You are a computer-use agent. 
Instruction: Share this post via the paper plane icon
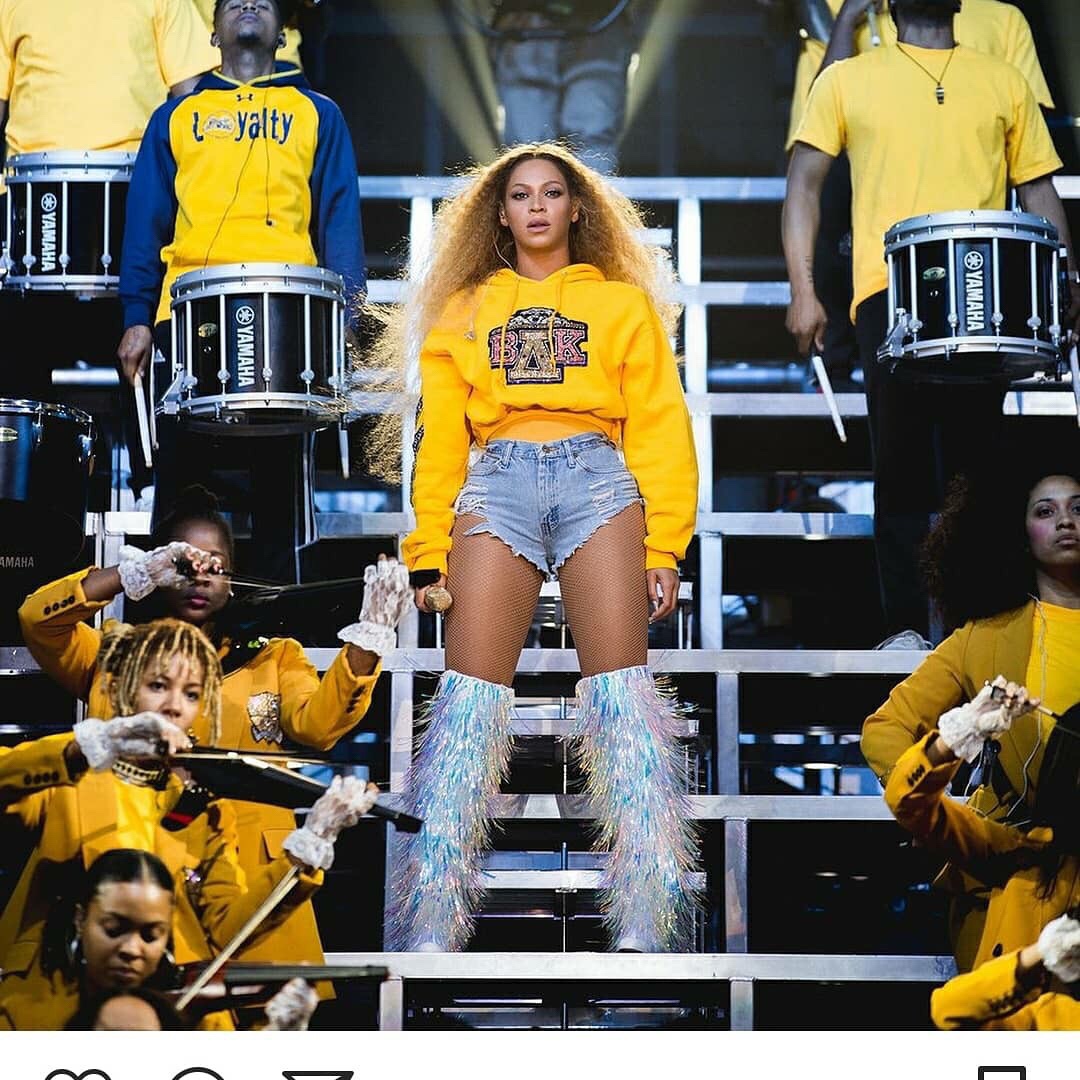pyautogui.click(x=317, y=1075)
